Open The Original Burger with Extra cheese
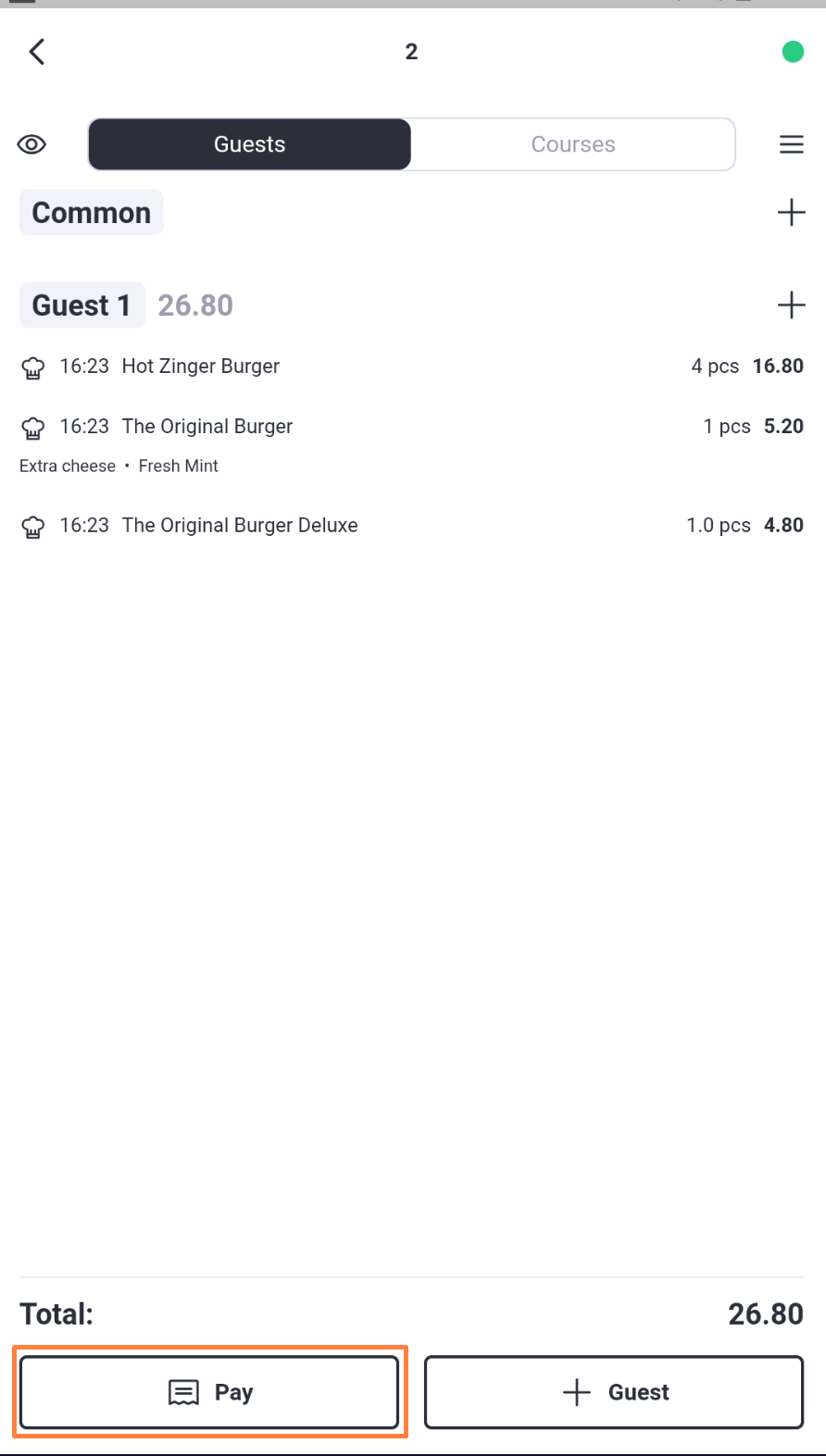826x1456 pixels. pyautogui.click(x=412, y=445)
